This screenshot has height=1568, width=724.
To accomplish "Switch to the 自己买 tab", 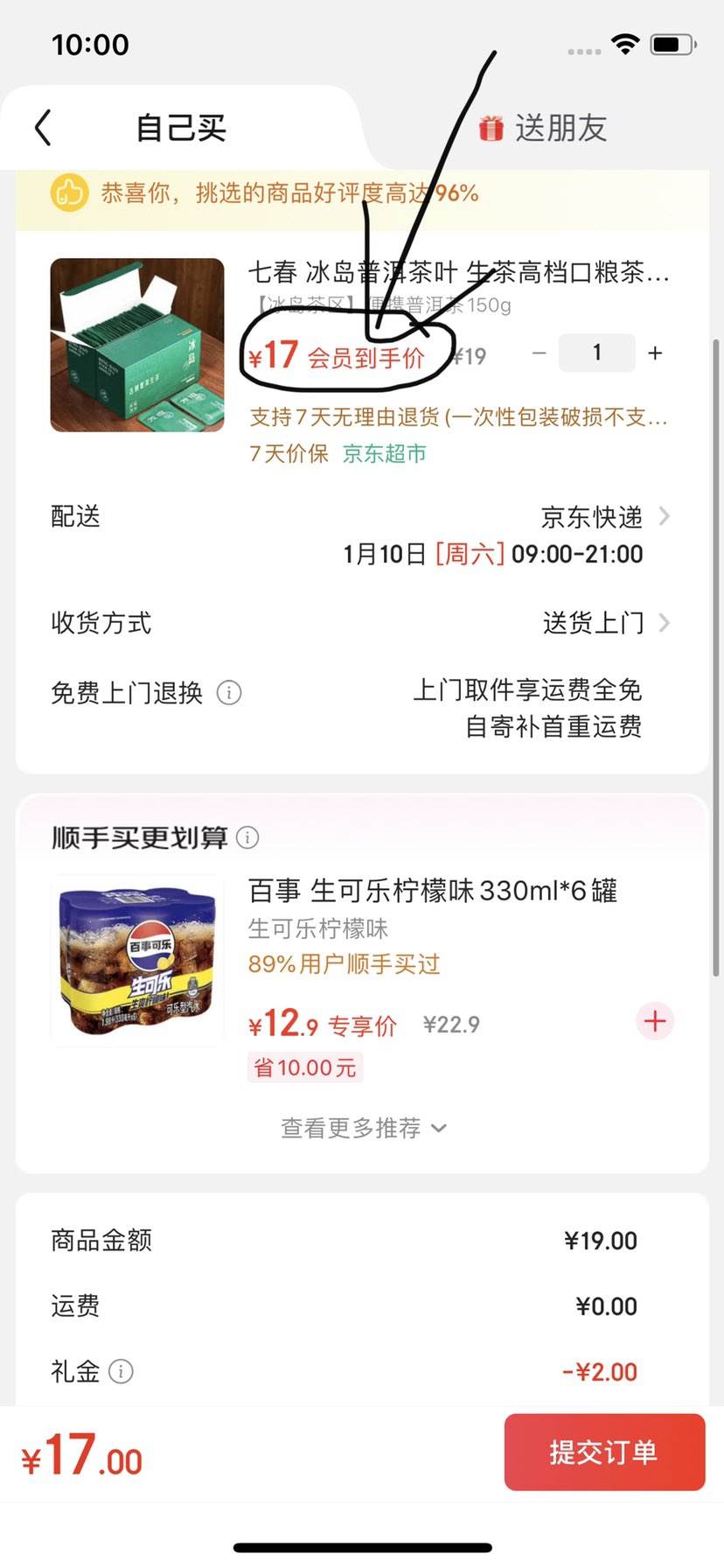I will pos(179,126).
